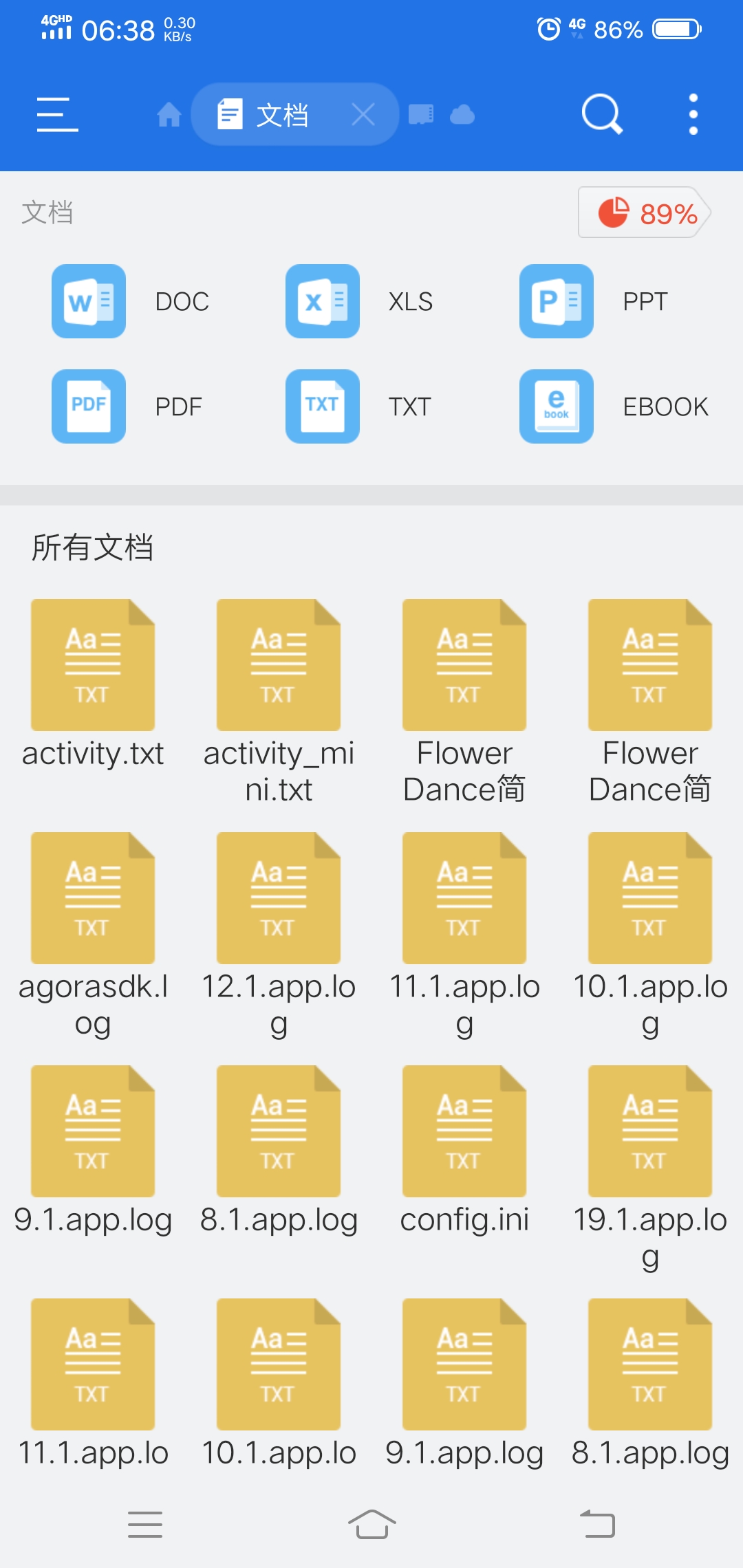This screenshot has width=743, height=1568.
Task: Open the three-dot overflow menu
Action: click(693, 114)
